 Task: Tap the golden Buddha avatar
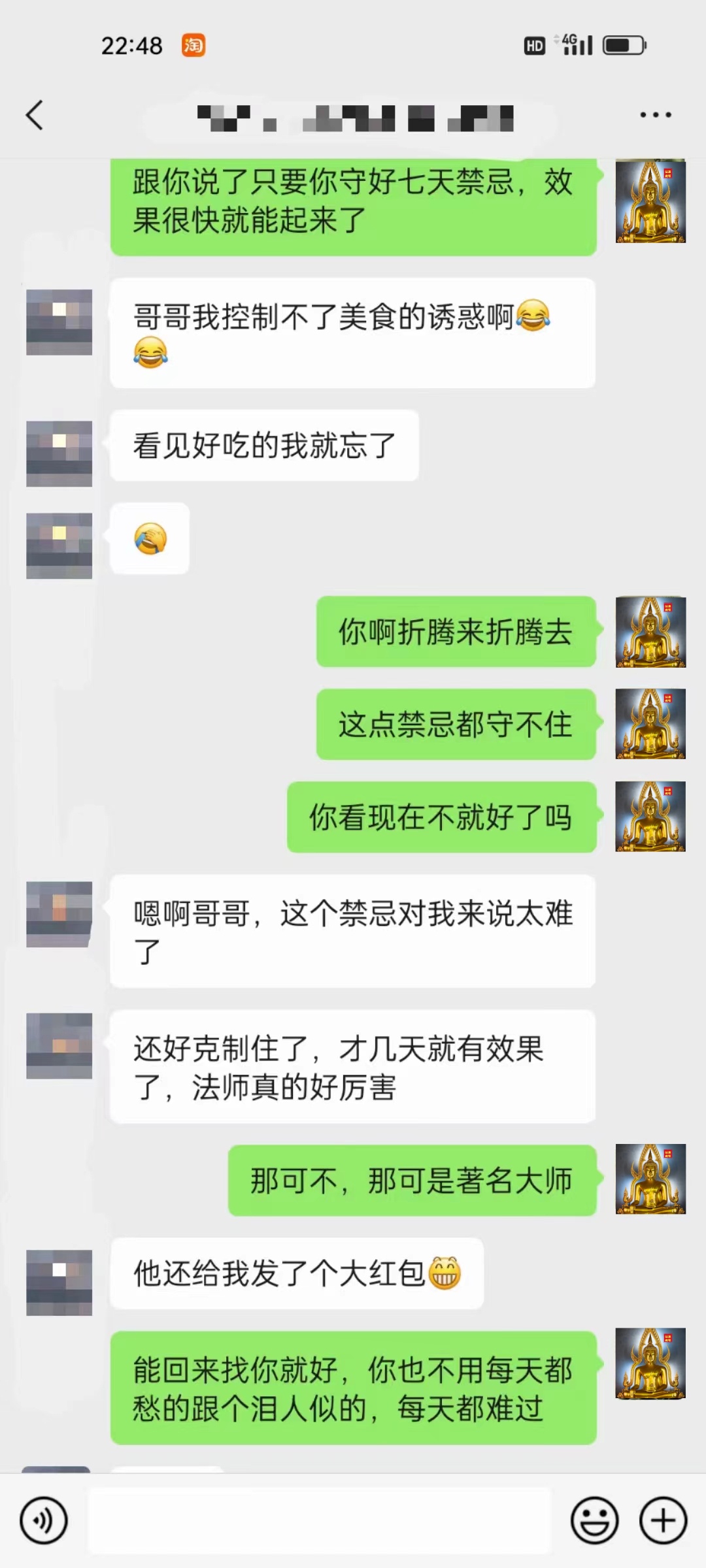[651, 202]
